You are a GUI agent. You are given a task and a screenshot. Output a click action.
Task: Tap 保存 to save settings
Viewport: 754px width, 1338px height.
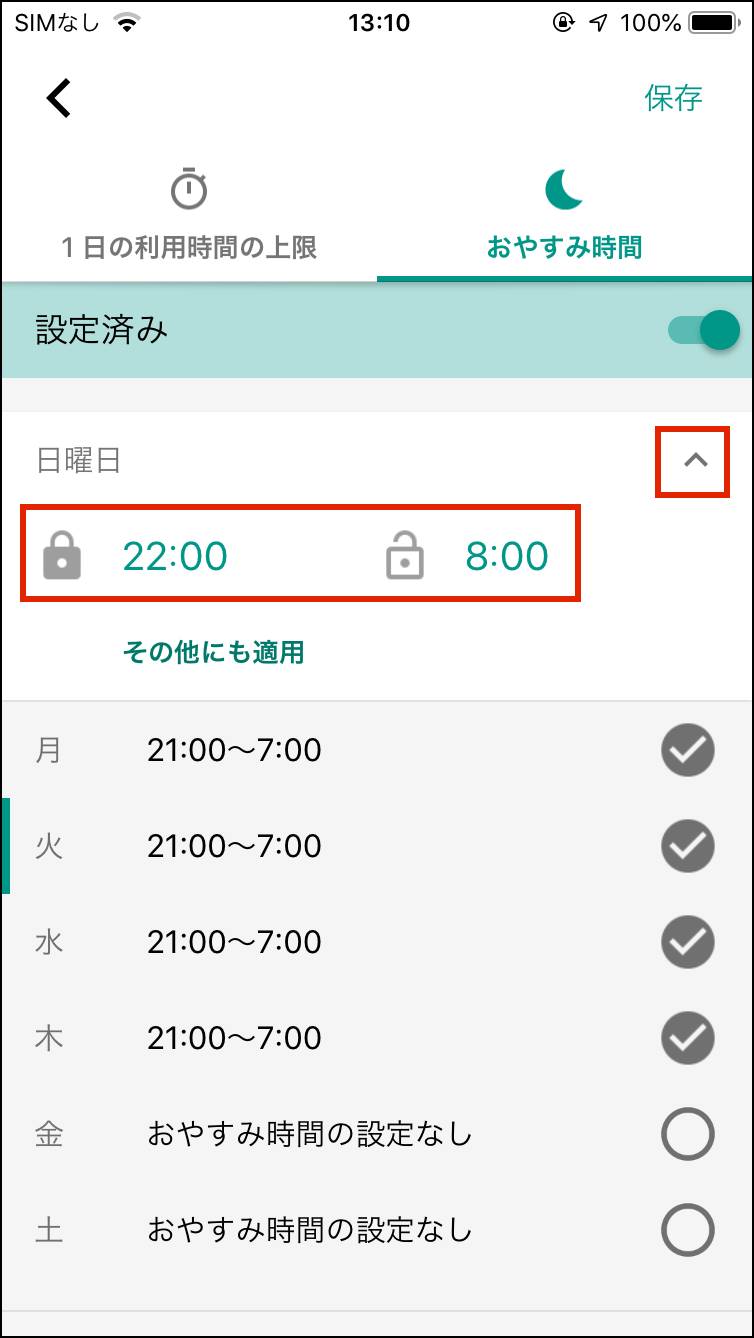click(674, 98)
